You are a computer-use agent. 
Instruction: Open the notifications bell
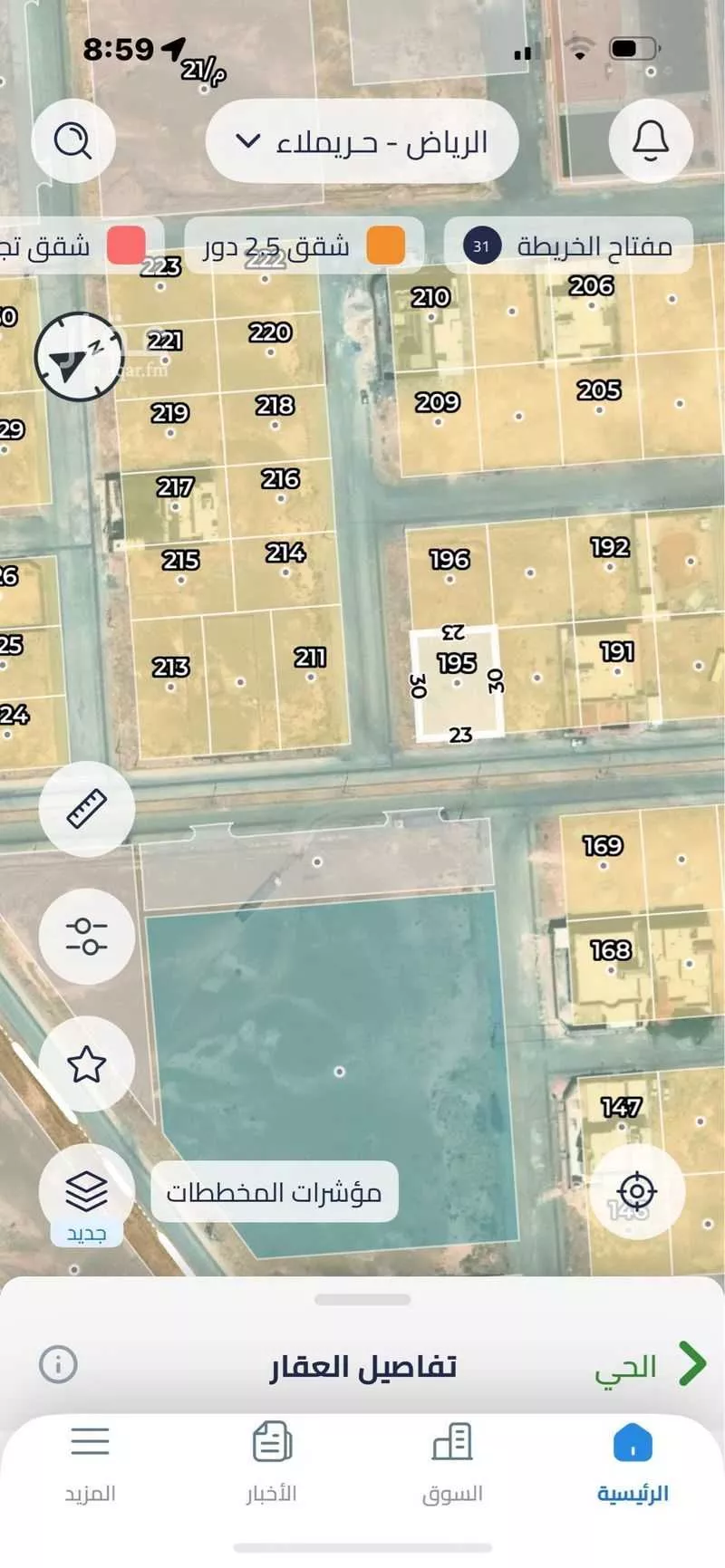[x=650, y=141]
